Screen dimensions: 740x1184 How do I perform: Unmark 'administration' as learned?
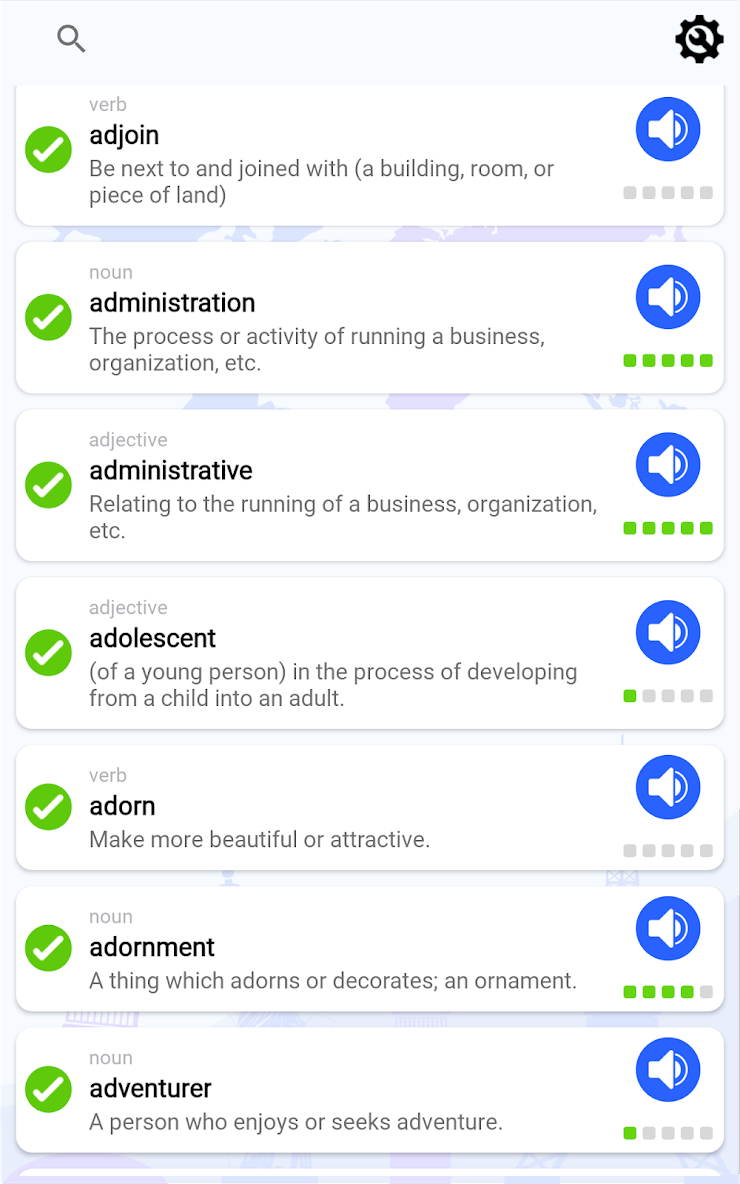pos(48,317)
